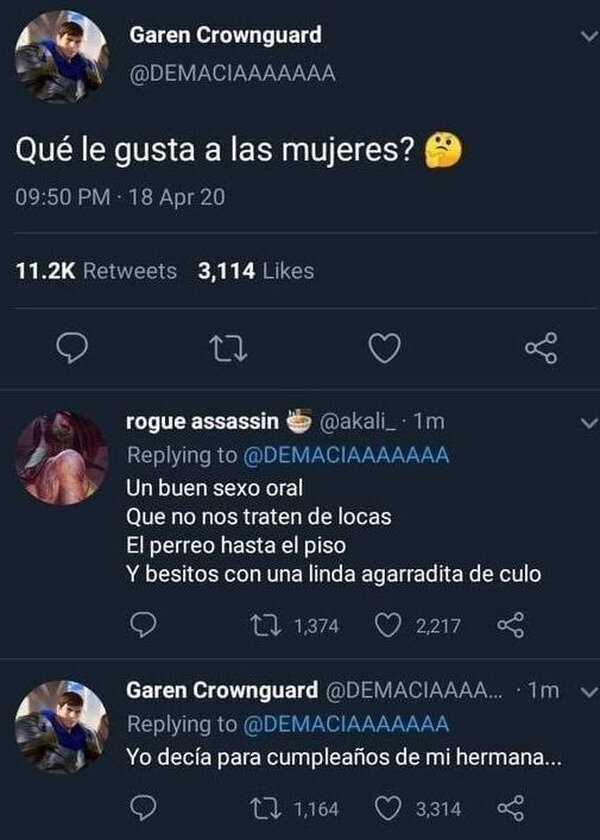The height and width of the screenshot is (840, 600).
Task: Comment on Garen's "cumpleaños de mi hermana" reply
Action: click(143, 807)
